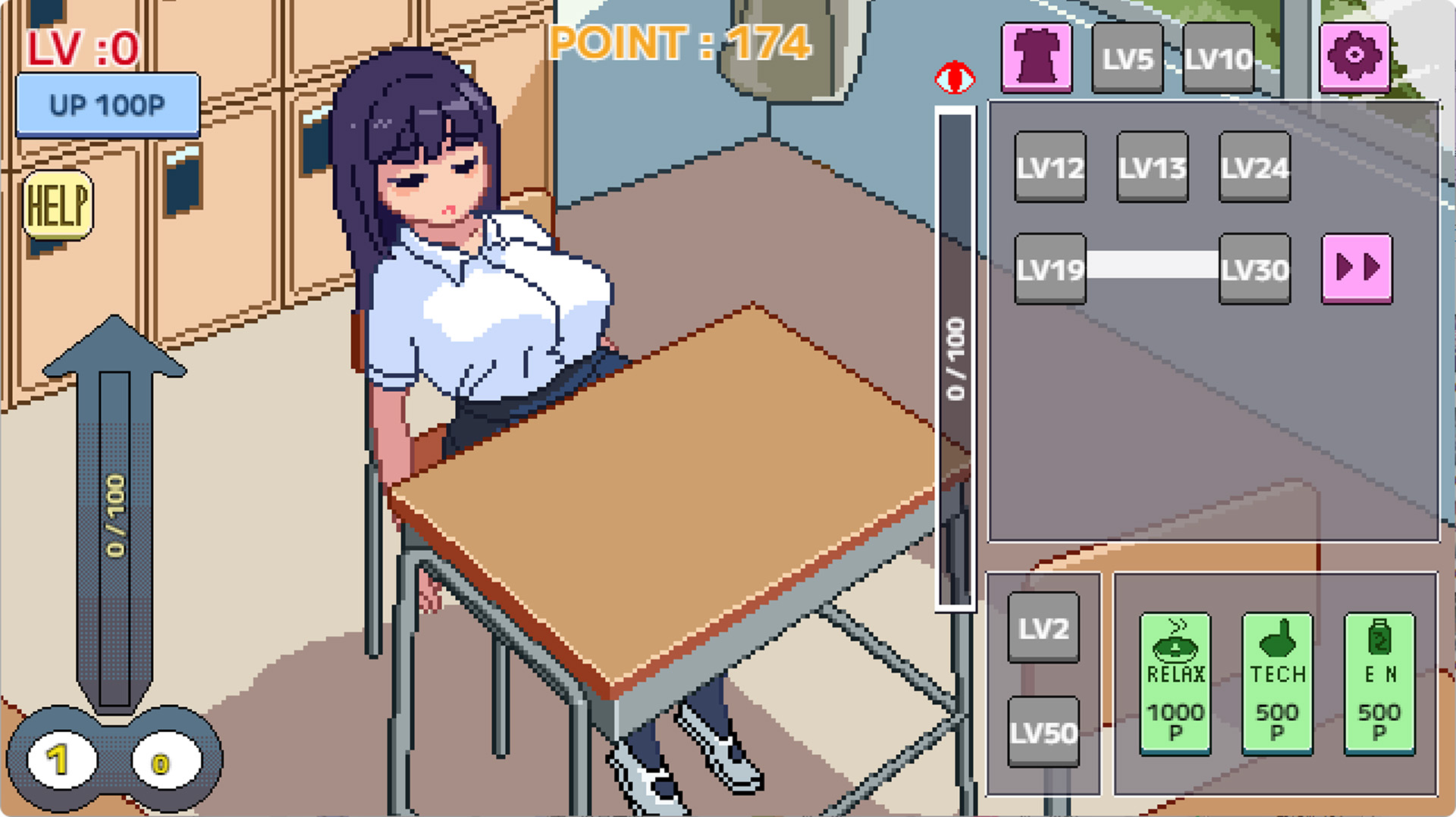Select the LV2 button
1456x817 pixels.
click(1043, 628)
